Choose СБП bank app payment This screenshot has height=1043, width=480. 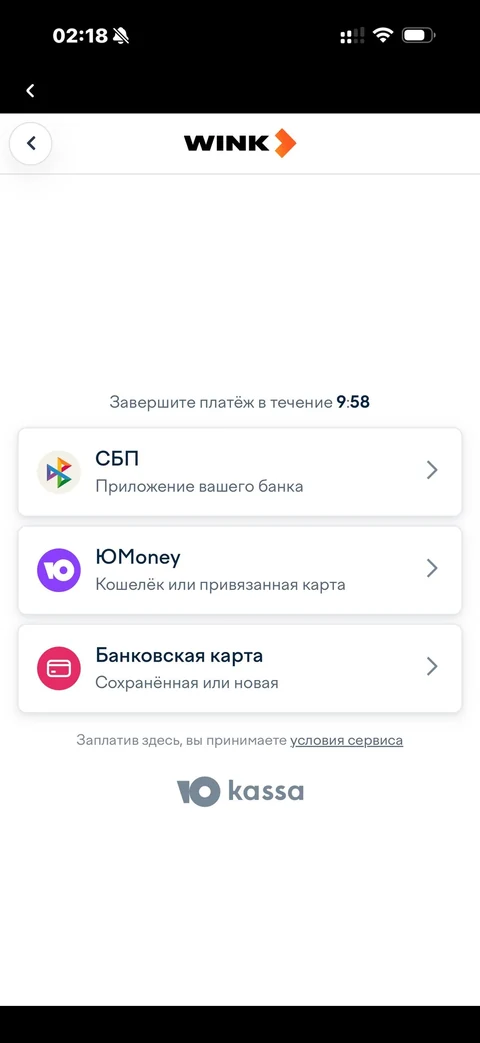pos(239,472)
